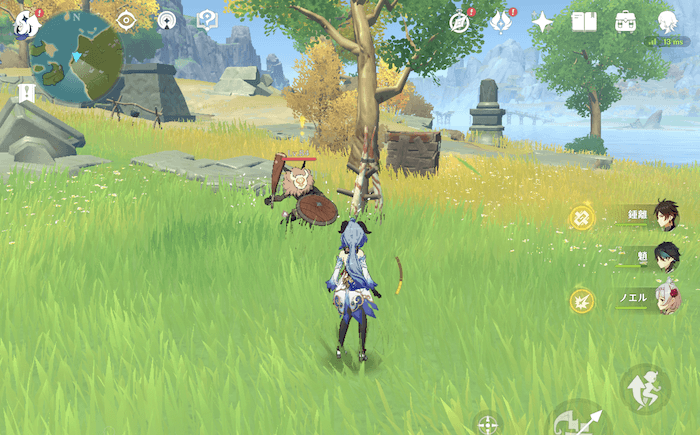Activate elemental sight eye icon

[x=127, y=20]
